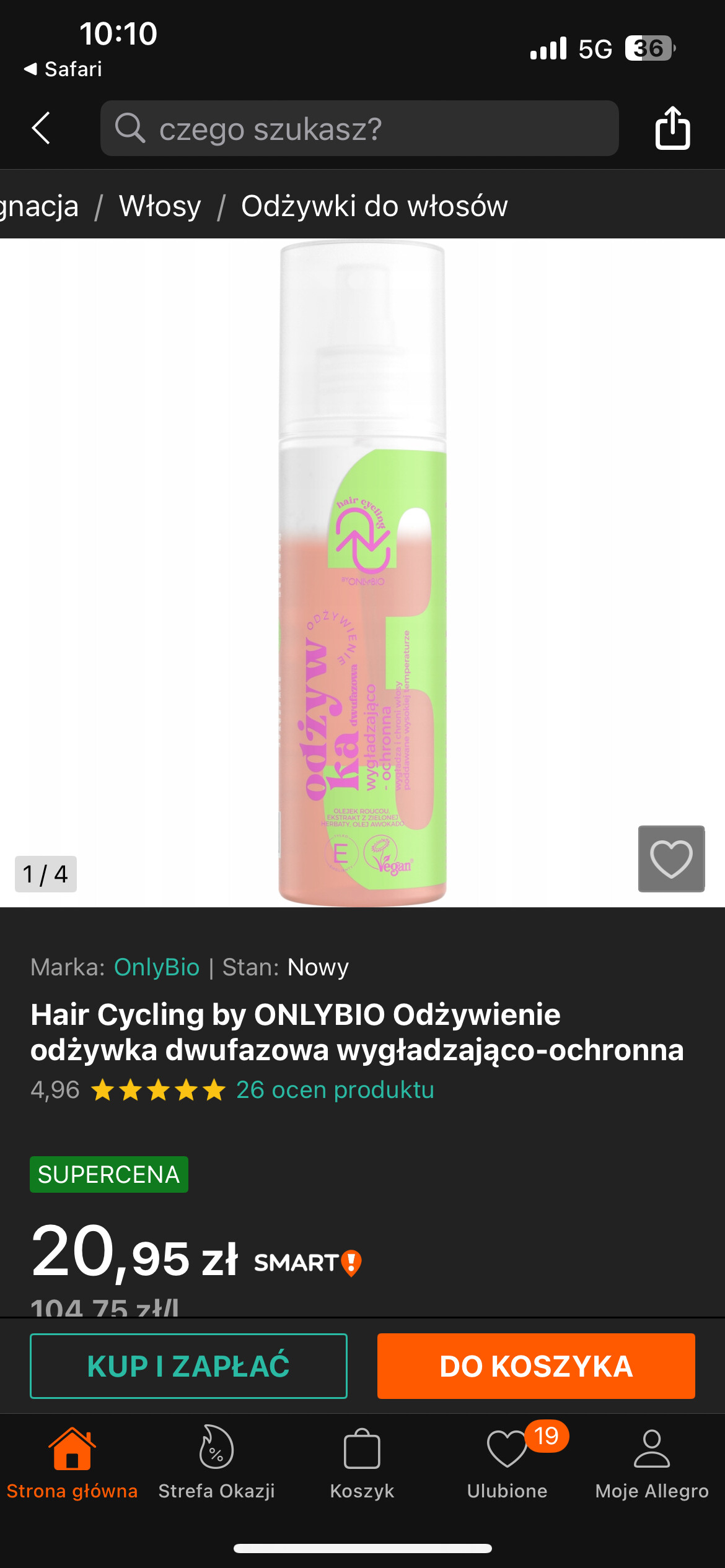The image size is (725, 1568).
Task: Switch to Ulubione favorites tab
Action: [507, 1463]
